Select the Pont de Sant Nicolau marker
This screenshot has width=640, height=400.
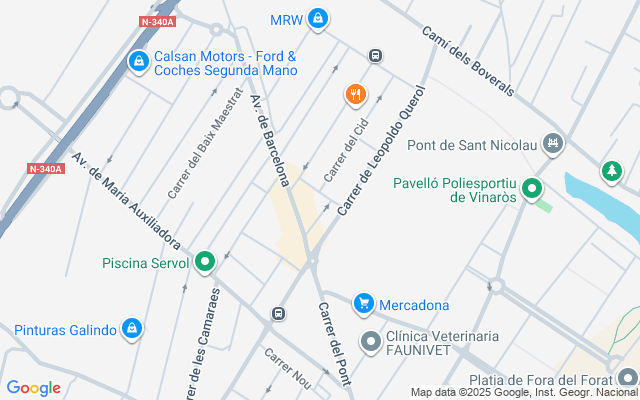[553, 144]
